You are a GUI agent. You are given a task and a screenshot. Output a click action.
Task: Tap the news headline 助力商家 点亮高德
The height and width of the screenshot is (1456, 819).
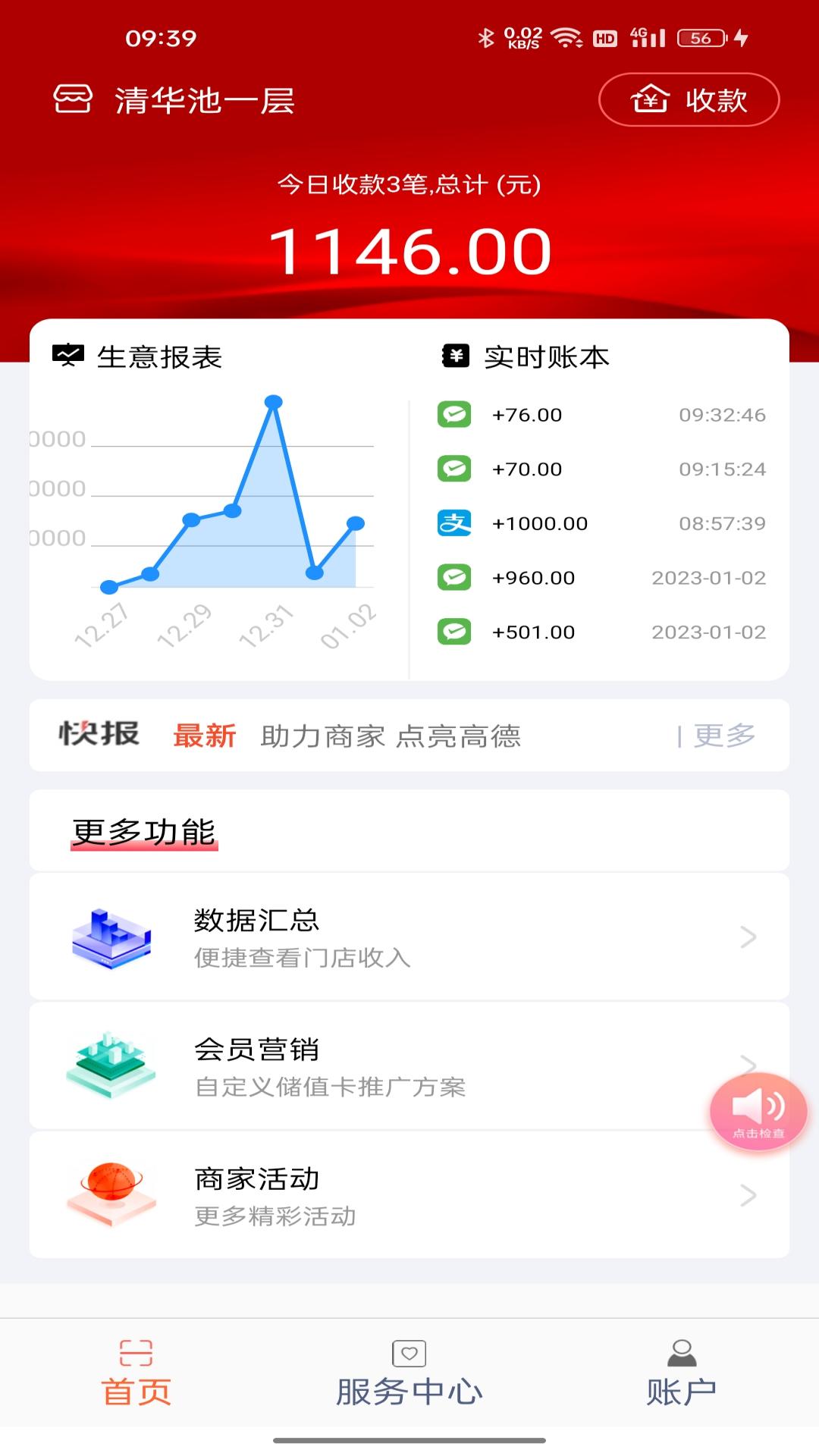393,734
